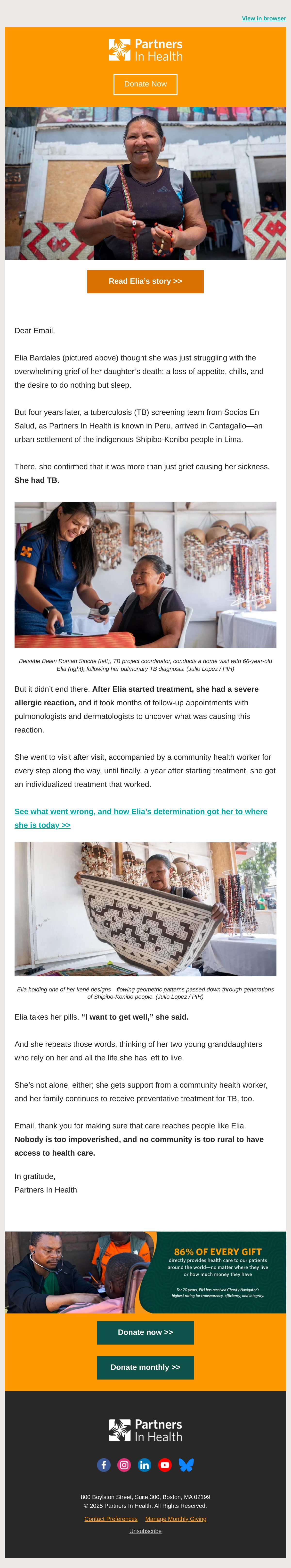The image size is (291, 1568).
Task: Go to Manage Monthly Giving
Action: pos(176,1519)
